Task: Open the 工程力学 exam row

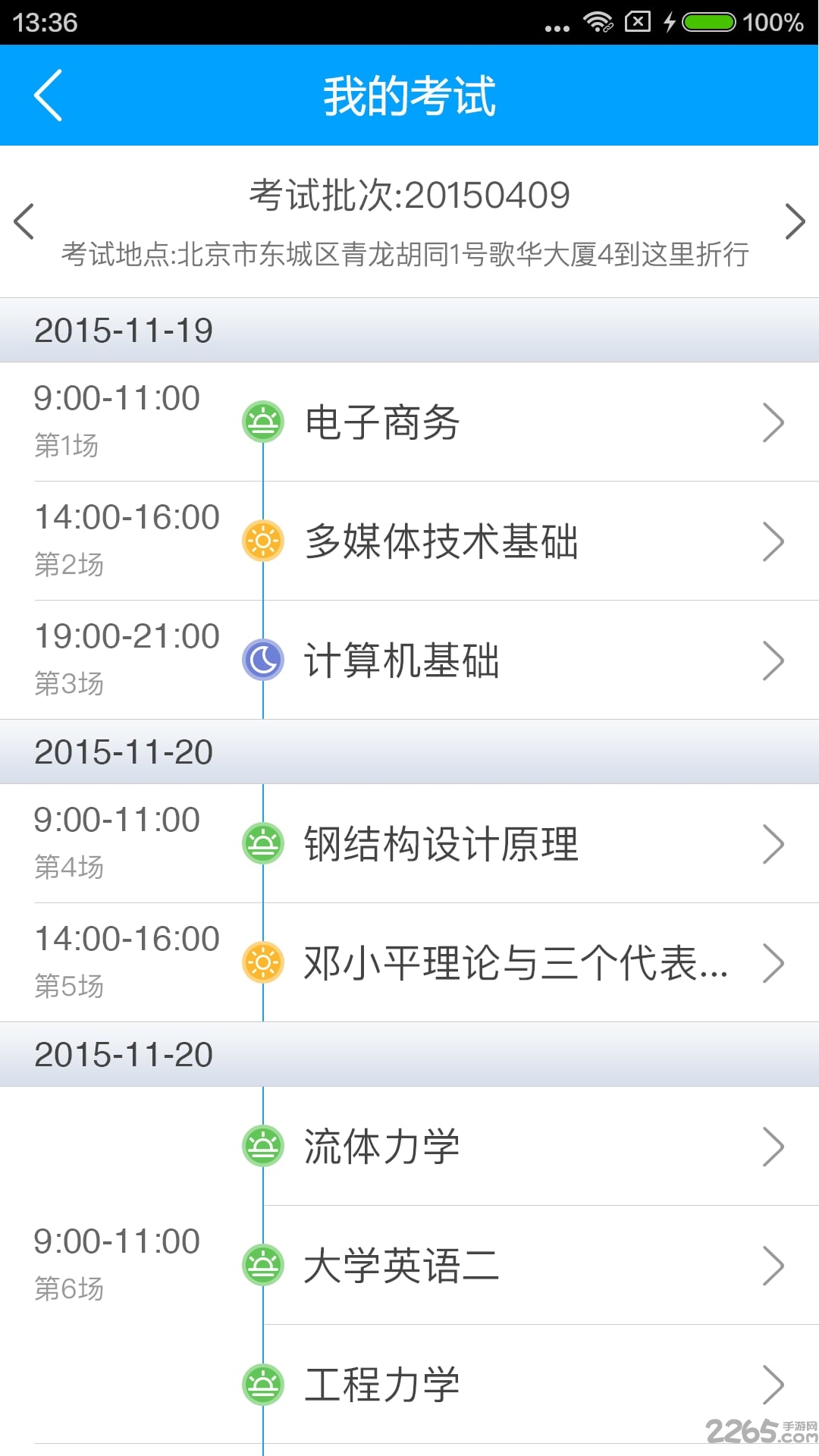Action: coord(541,1384)
